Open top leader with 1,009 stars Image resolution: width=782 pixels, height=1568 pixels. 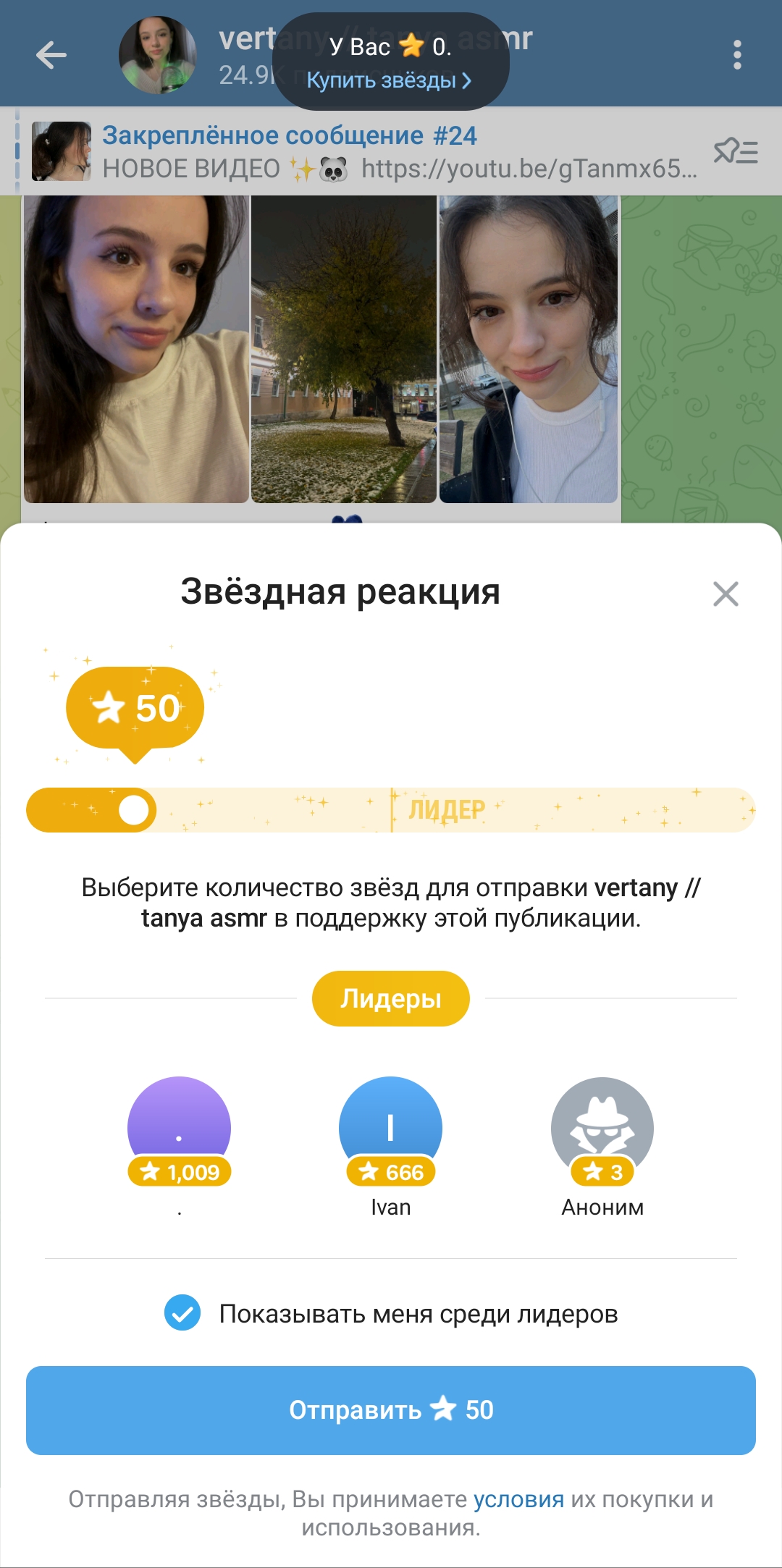click(179, 1129)
